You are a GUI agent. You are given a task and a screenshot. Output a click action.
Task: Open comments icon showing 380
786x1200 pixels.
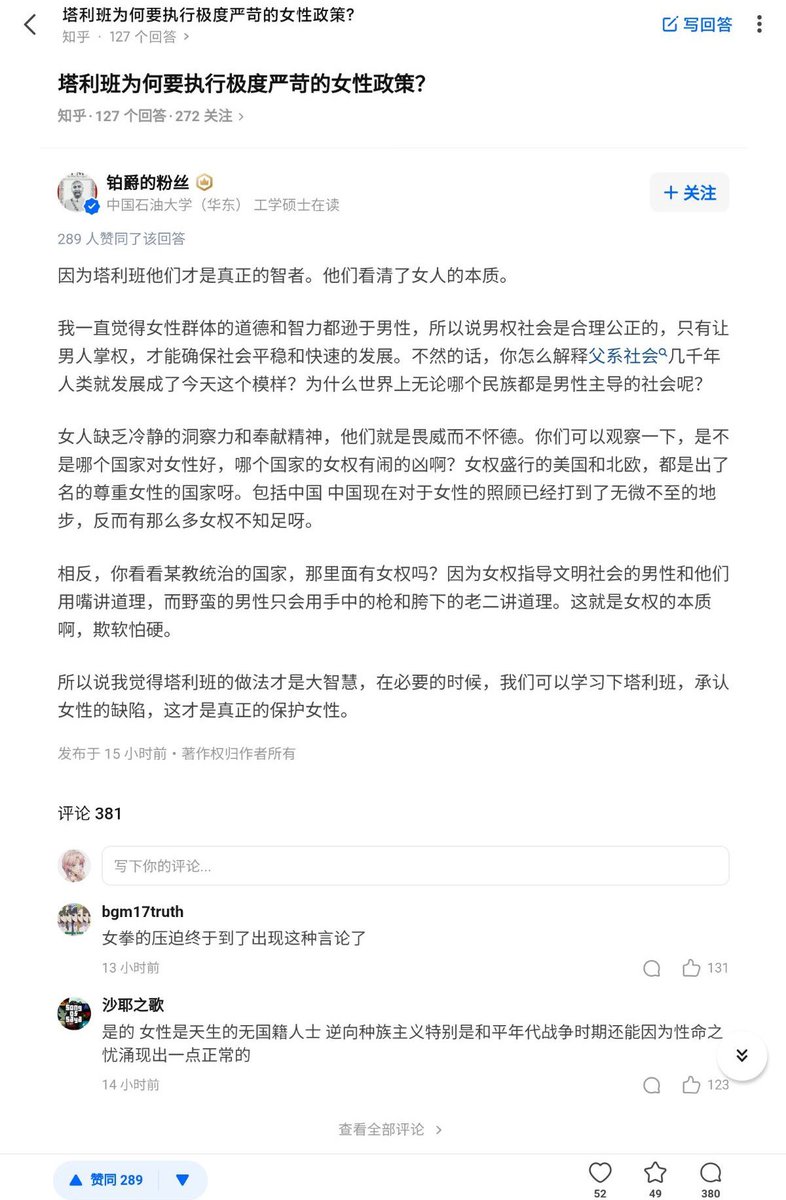(x=710, y=1173)
